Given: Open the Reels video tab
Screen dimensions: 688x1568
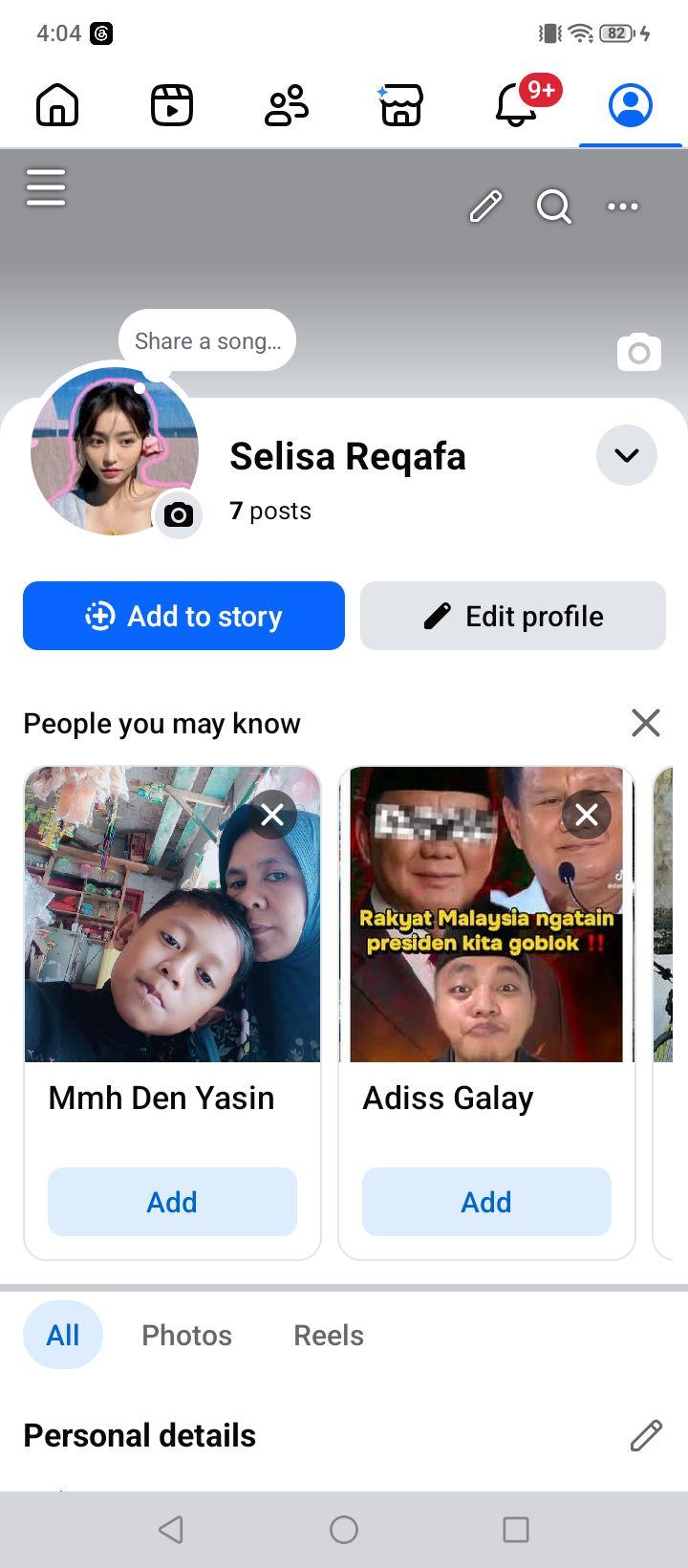Looking at the screenshot, I should pyautogui.click(x=172, y=105).
